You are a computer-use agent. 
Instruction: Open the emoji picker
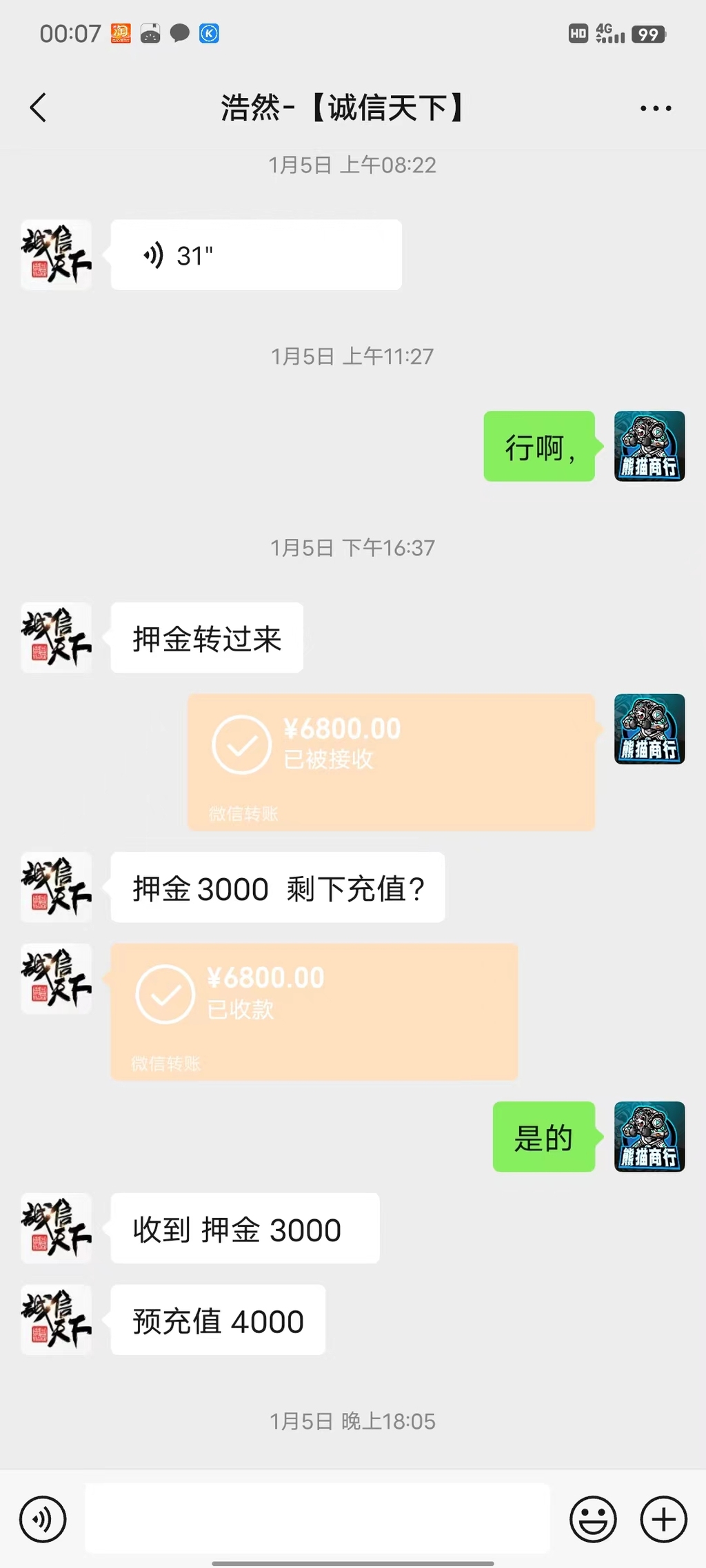coord(593,1519)
